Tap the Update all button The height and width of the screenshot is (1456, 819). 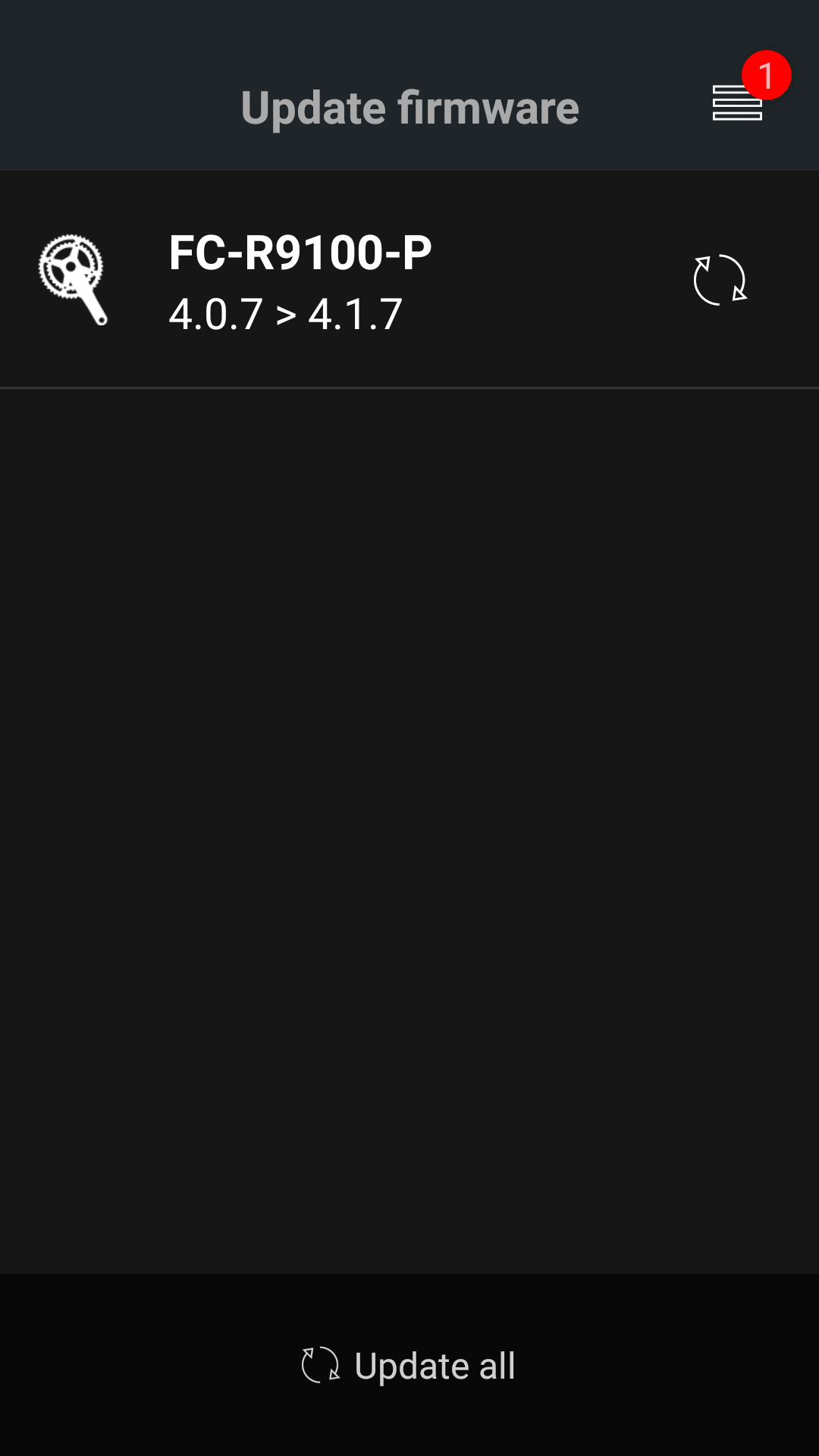click(409, 1366)
